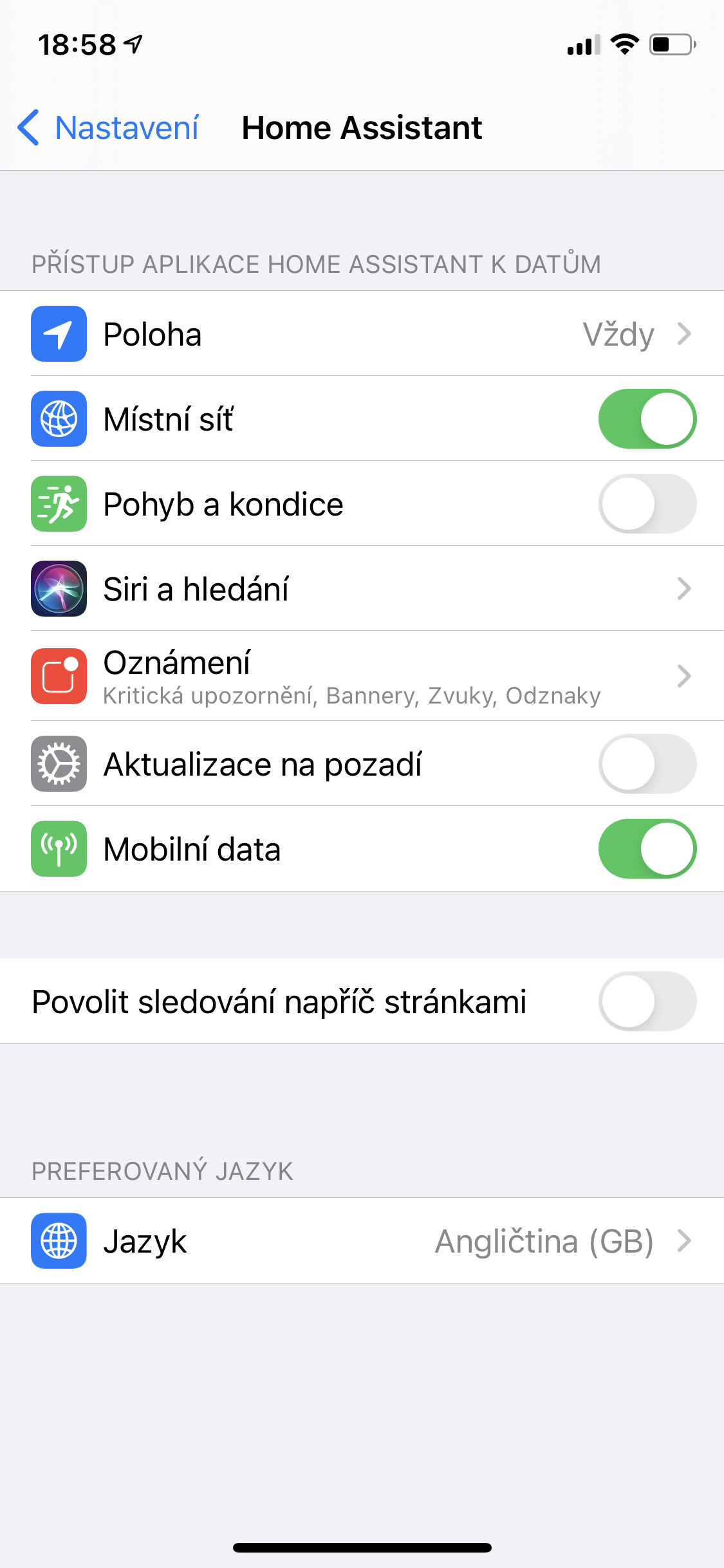Click the Siri a hledání icon
This screenshot has height=1568, width=724.
pos(58,589)
